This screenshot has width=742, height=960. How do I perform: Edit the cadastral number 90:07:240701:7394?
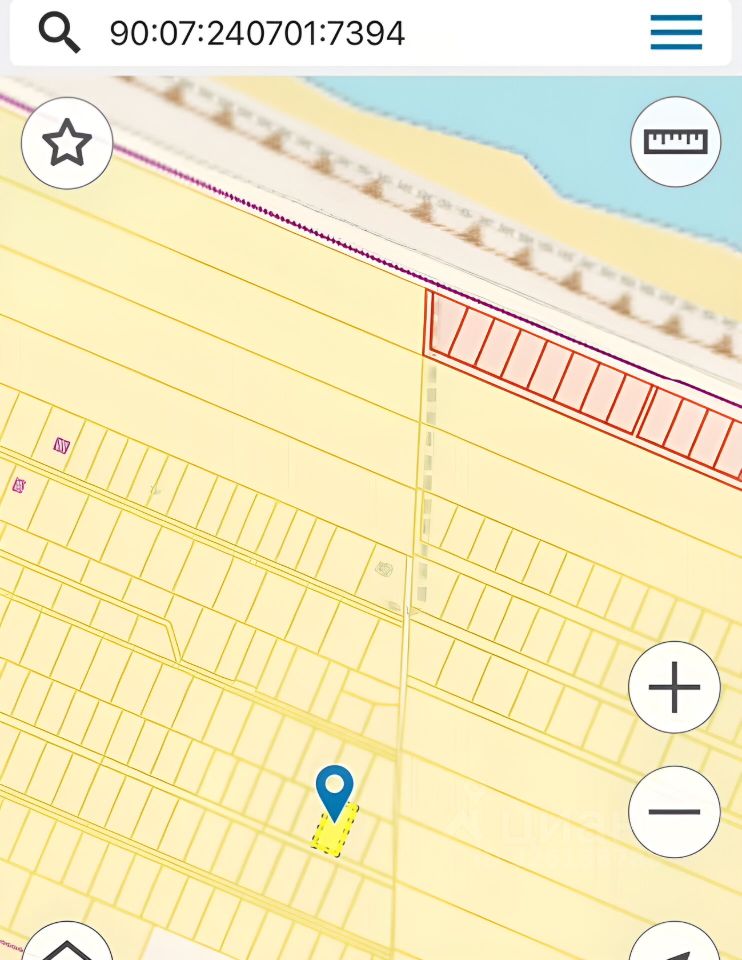257,33
